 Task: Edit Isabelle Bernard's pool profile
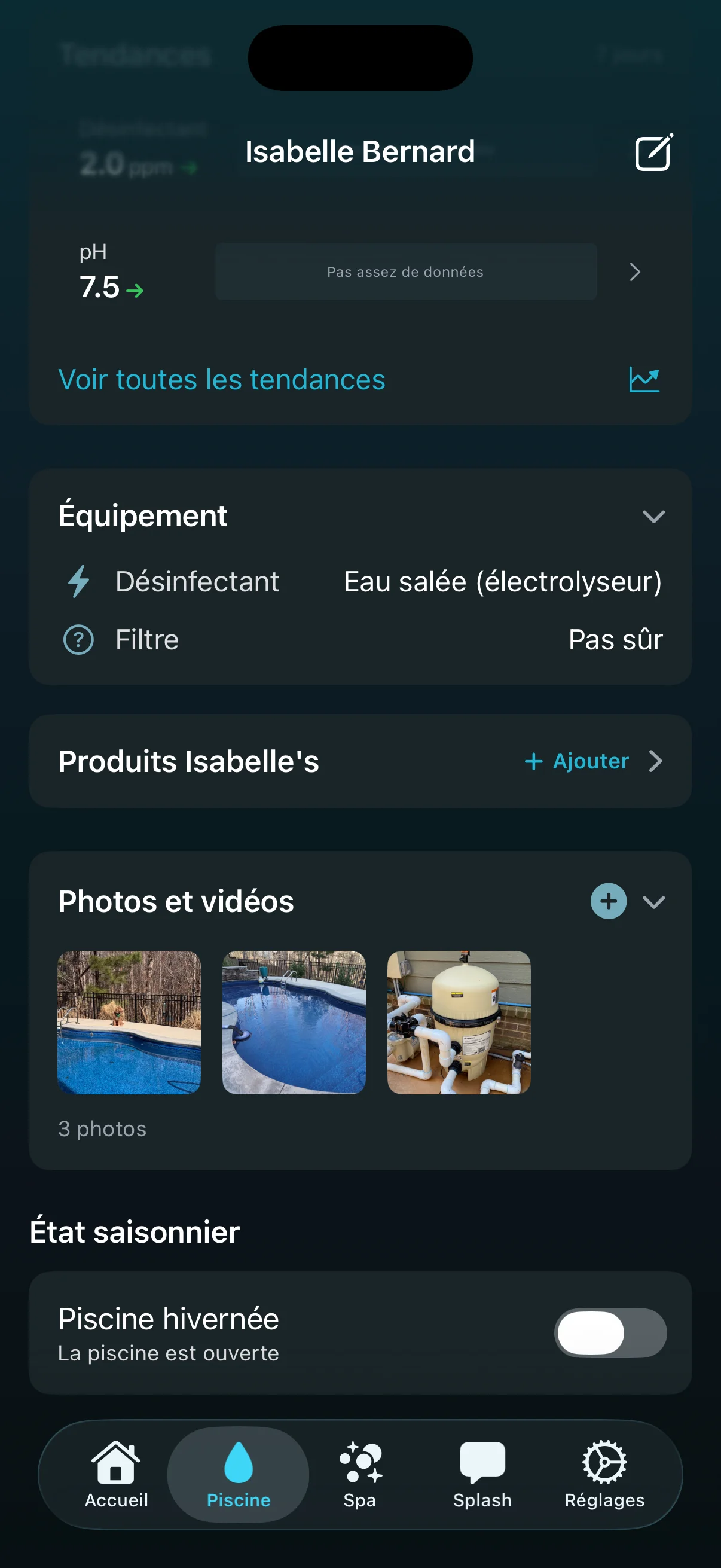pyautogui.click(x=653, y=152)
